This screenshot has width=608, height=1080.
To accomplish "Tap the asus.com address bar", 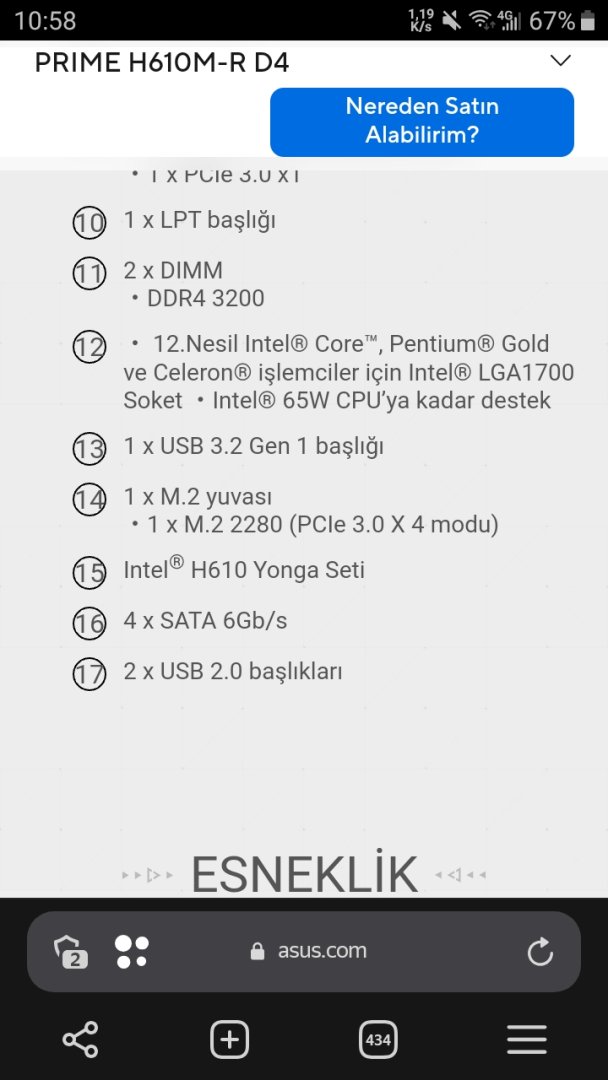I will pos(310,951).
